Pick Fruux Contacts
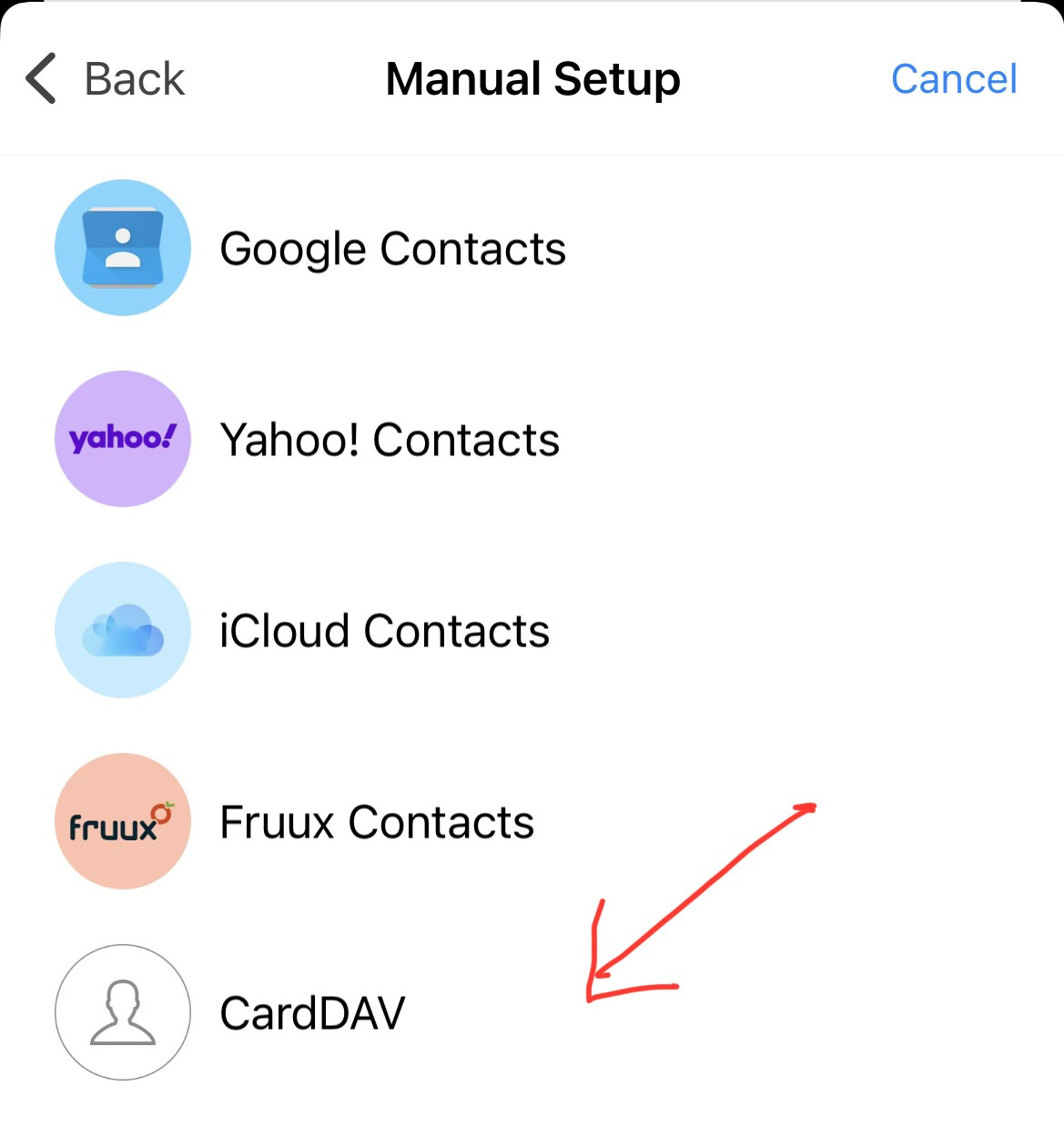The height and width of the screenshot is (1148, 1064). [532, 821]
